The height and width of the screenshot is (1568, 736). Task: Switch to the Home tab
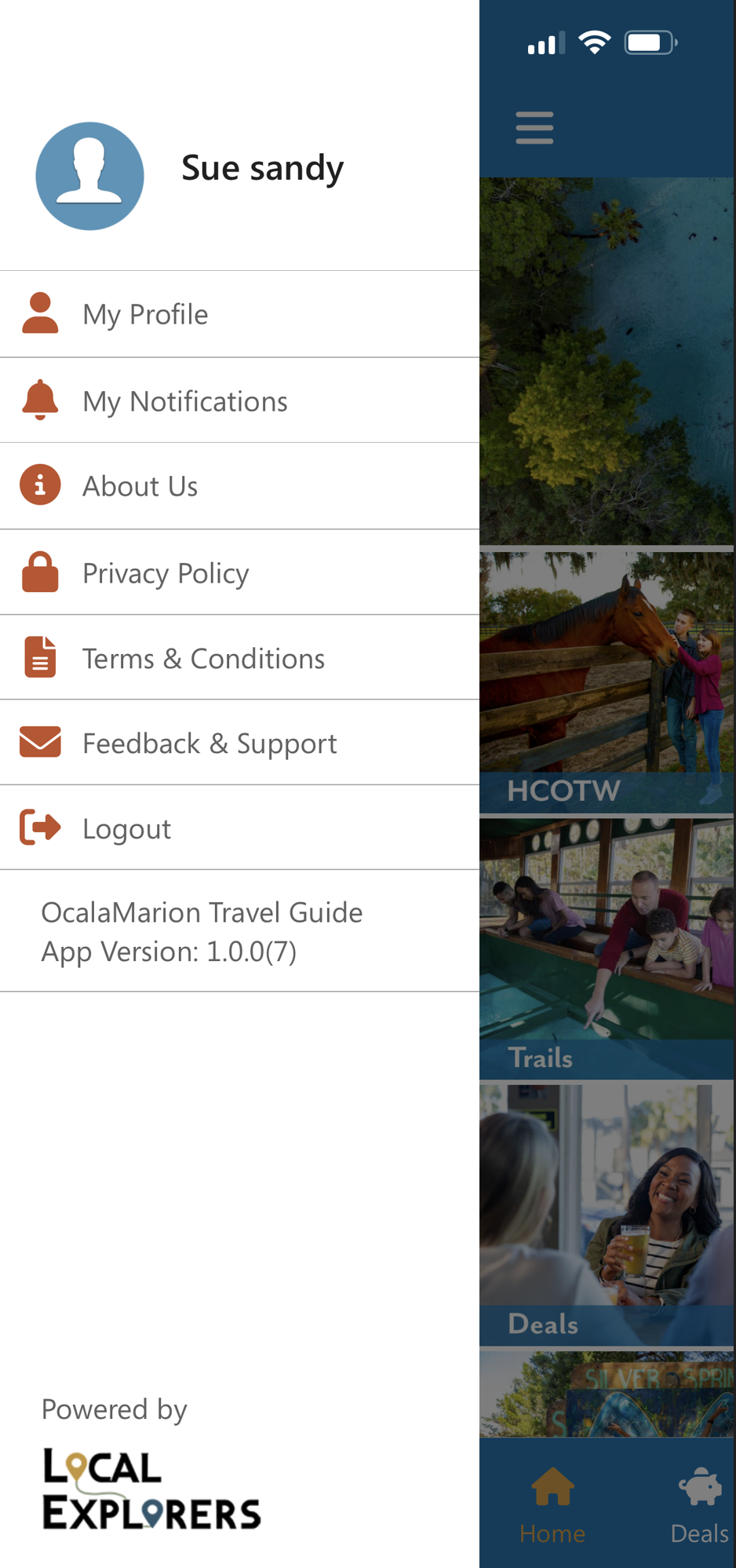click(552, 1506)
